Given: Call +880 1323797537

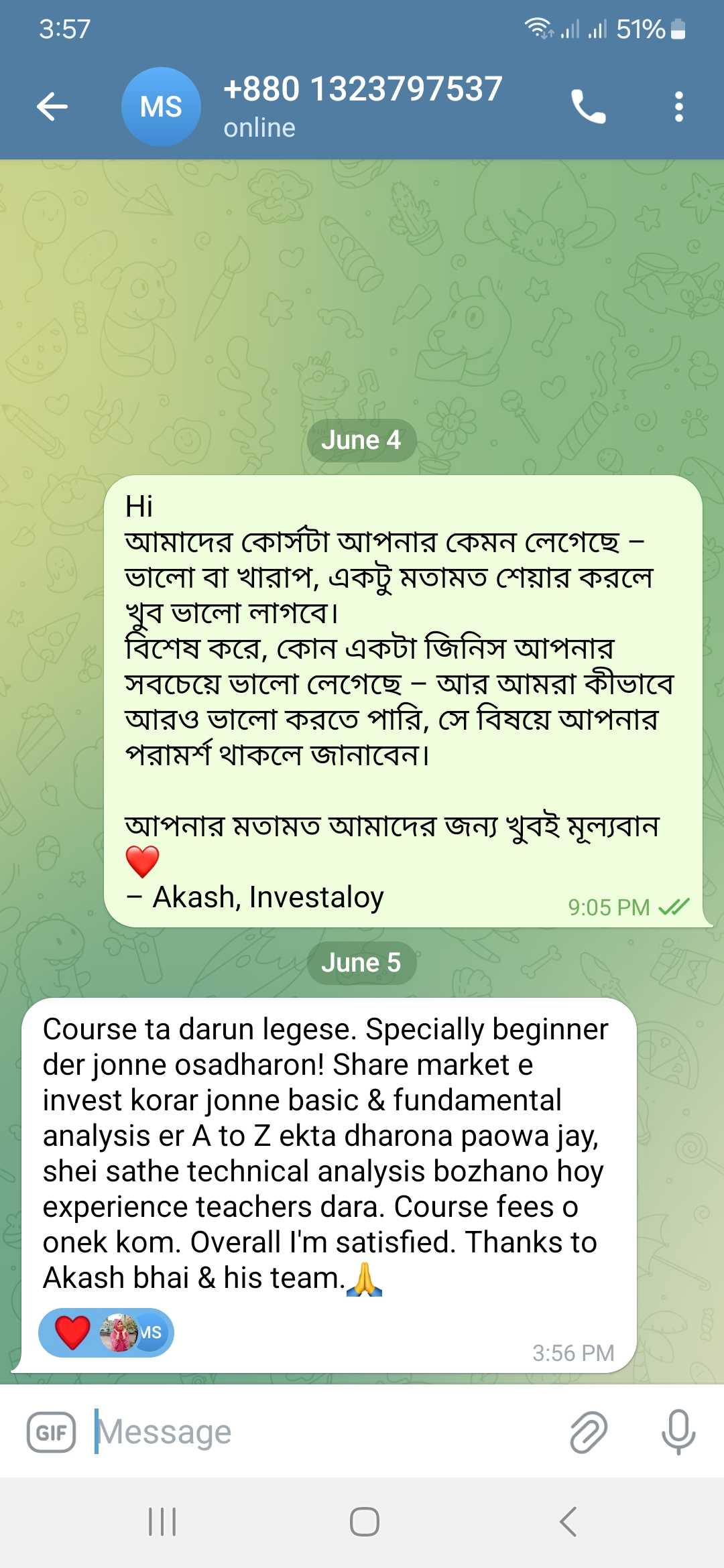Looking at the screenshot, I should [x=588, y=107].
